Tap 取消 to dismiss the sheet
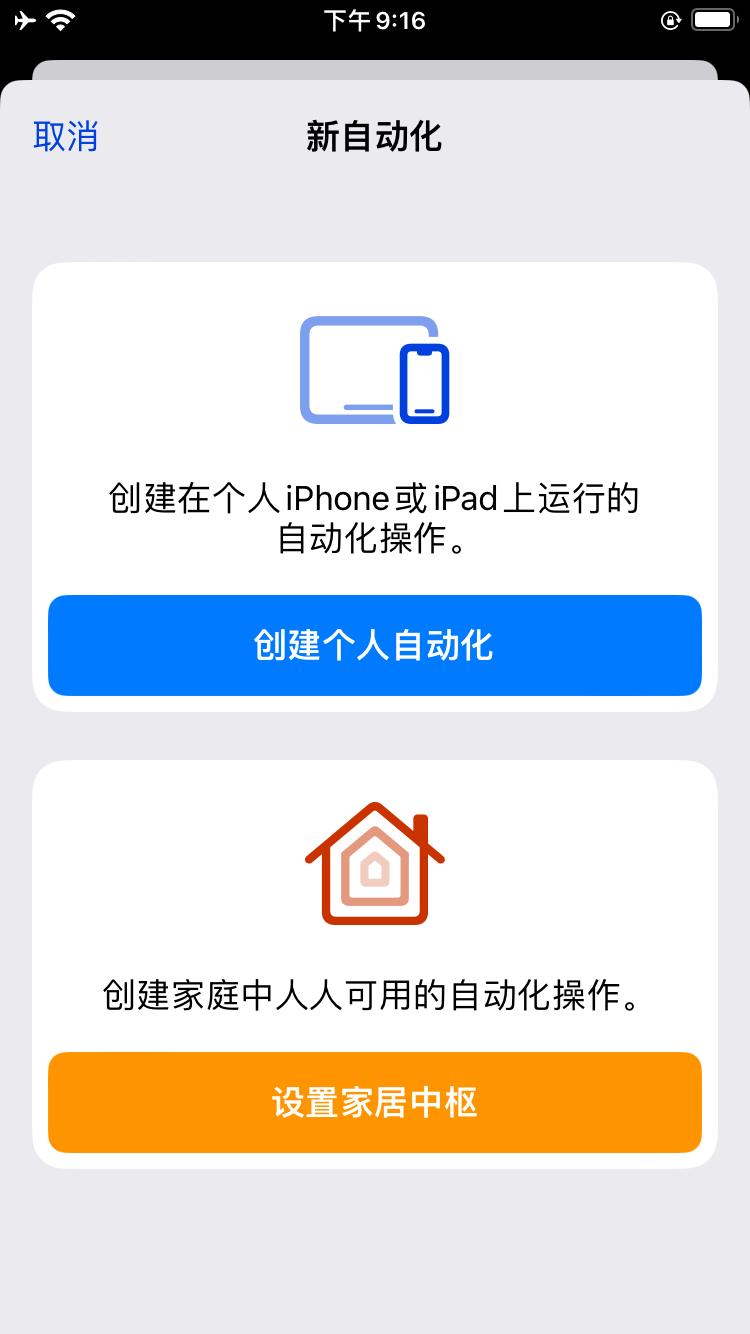750x1334 pixels. click(66, 136)
